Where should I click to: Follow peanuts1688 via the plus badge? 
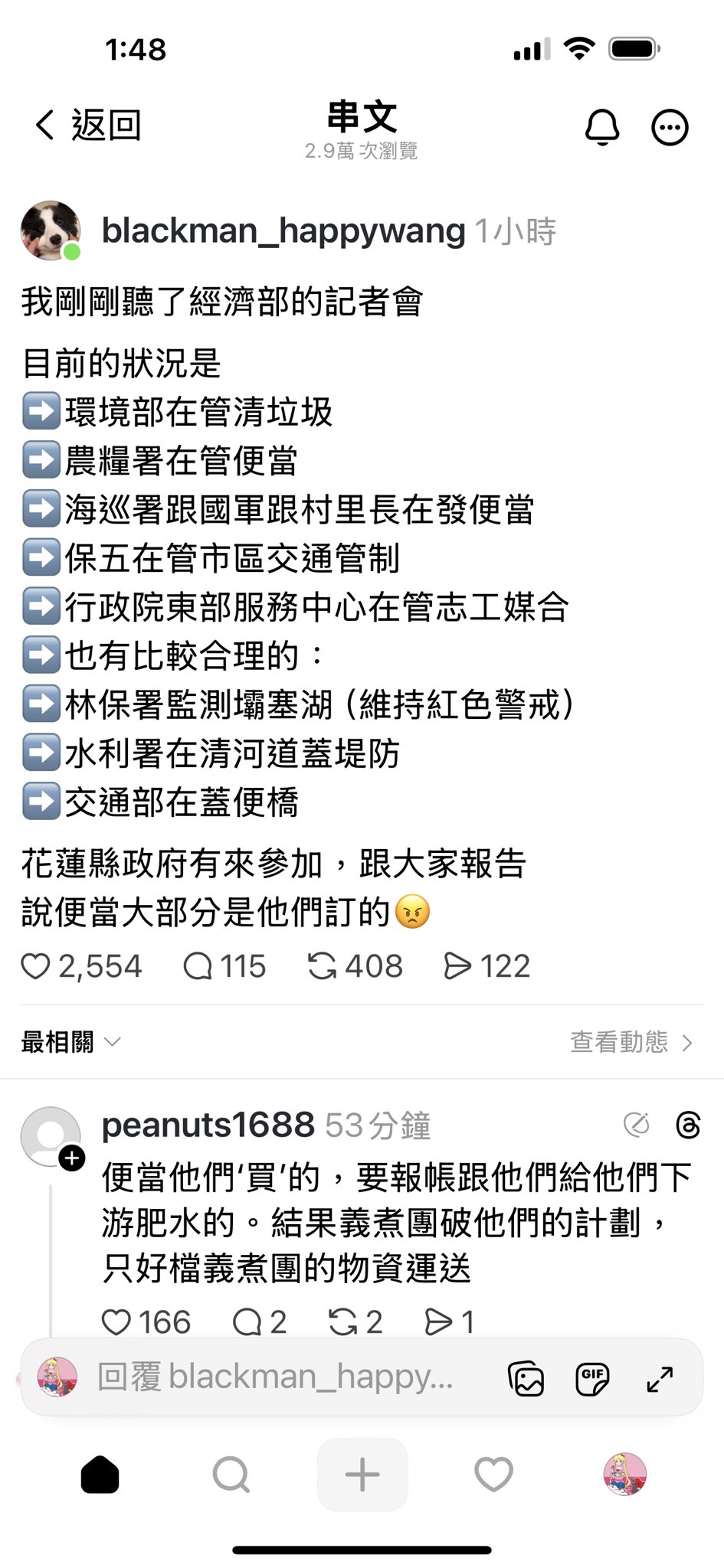coord(72,1158)
